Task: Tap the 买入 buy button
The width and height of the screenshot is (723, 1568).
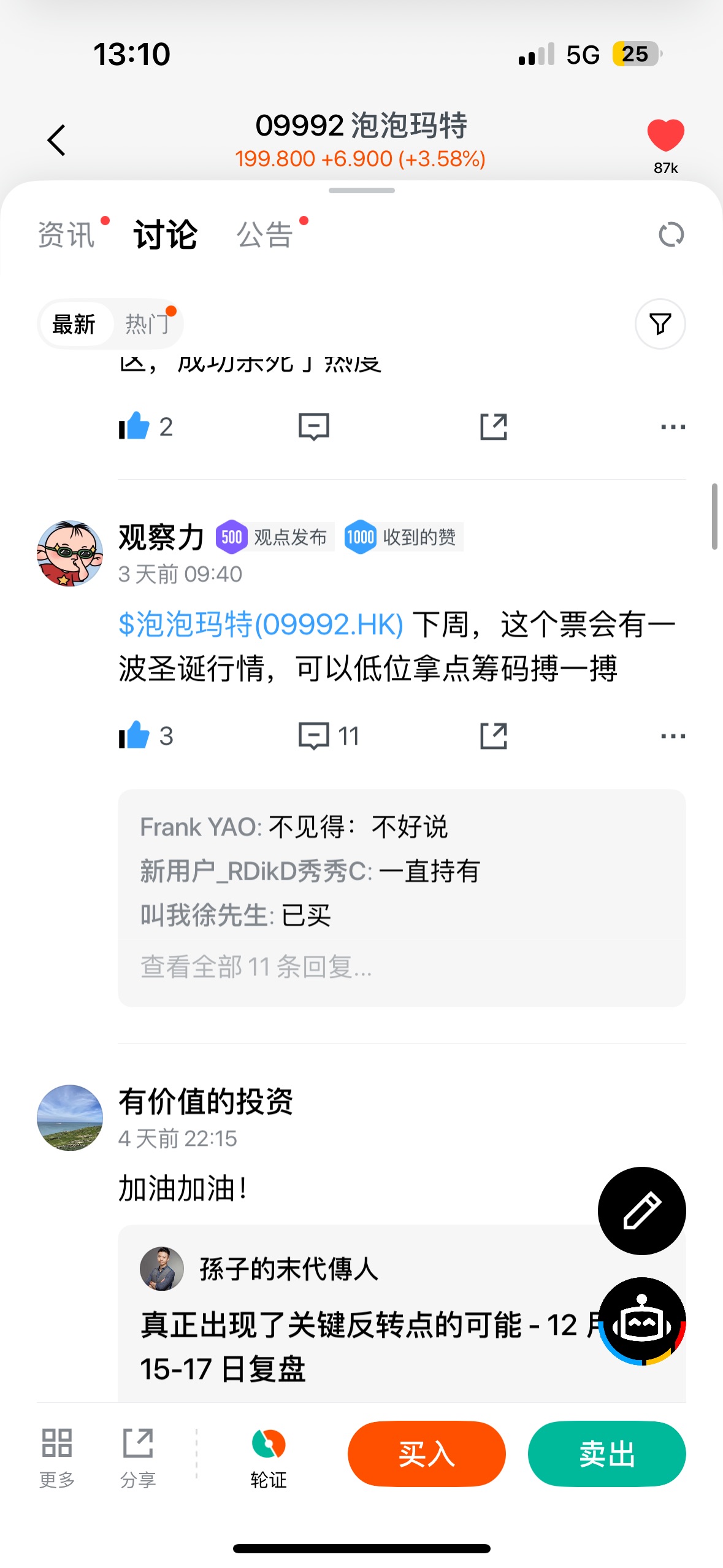Action: pos(426,1453)
